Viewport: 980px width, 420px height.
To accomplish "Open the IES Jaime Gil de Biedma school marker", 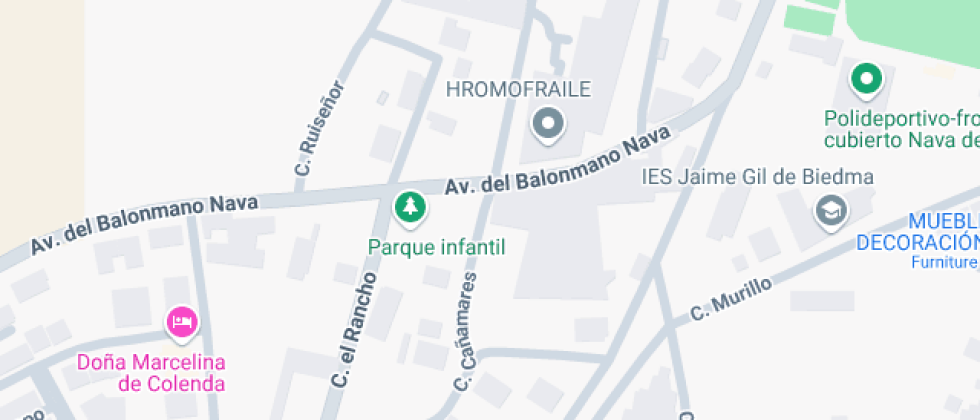I will (831, 213).
